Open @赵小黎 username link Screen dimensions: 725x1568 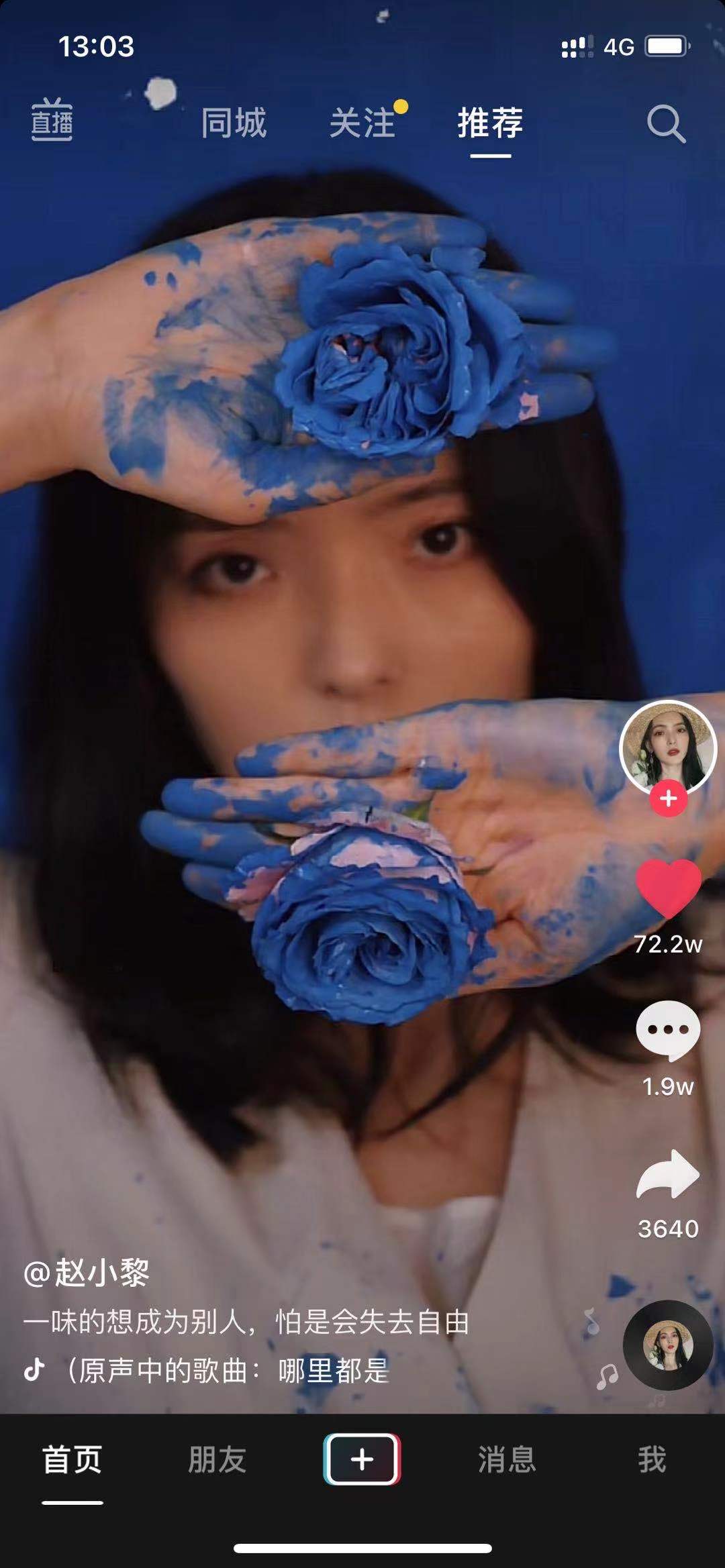pyautogui.click(x=87, y=1273)
